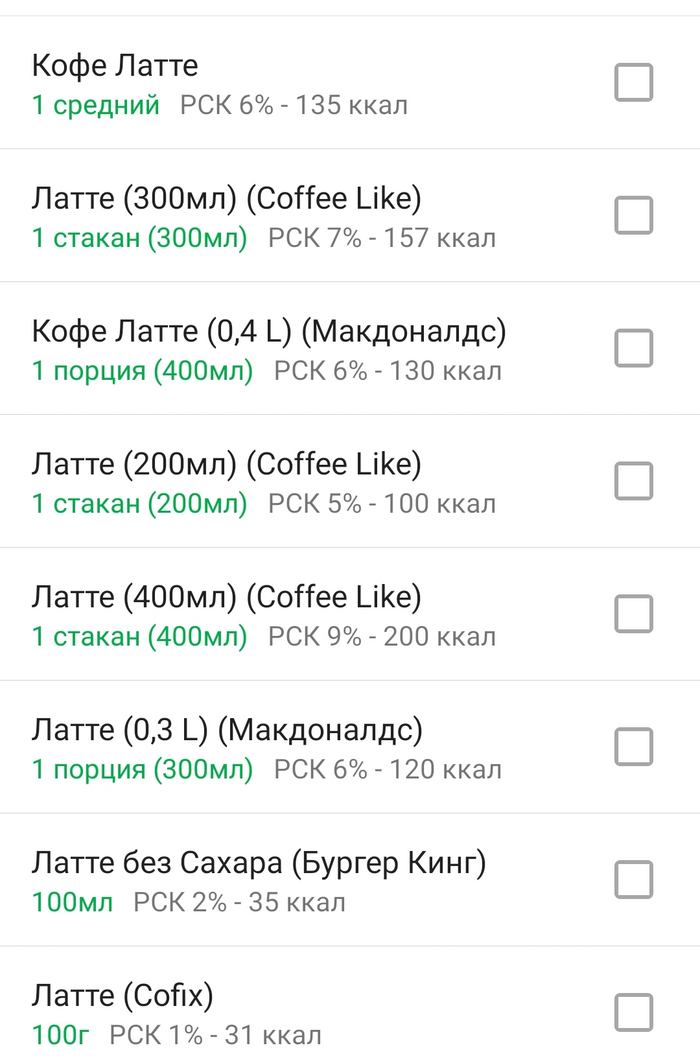Tick the Латте (0,3 L) (Макдоналдс) checkbox
This screenshot has height=1063, width=700.
[633, 747]
